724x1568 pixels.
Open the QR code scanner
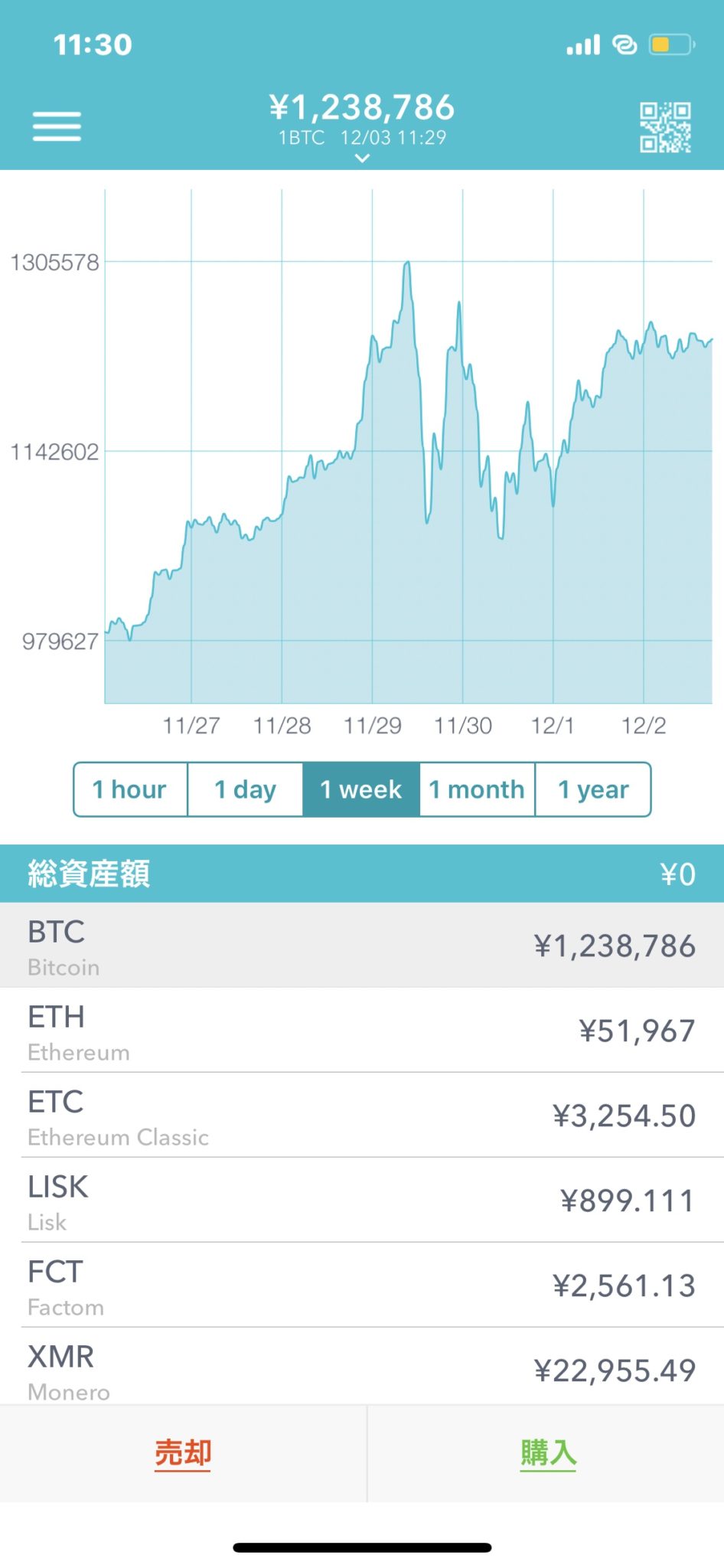click(665, 127)
